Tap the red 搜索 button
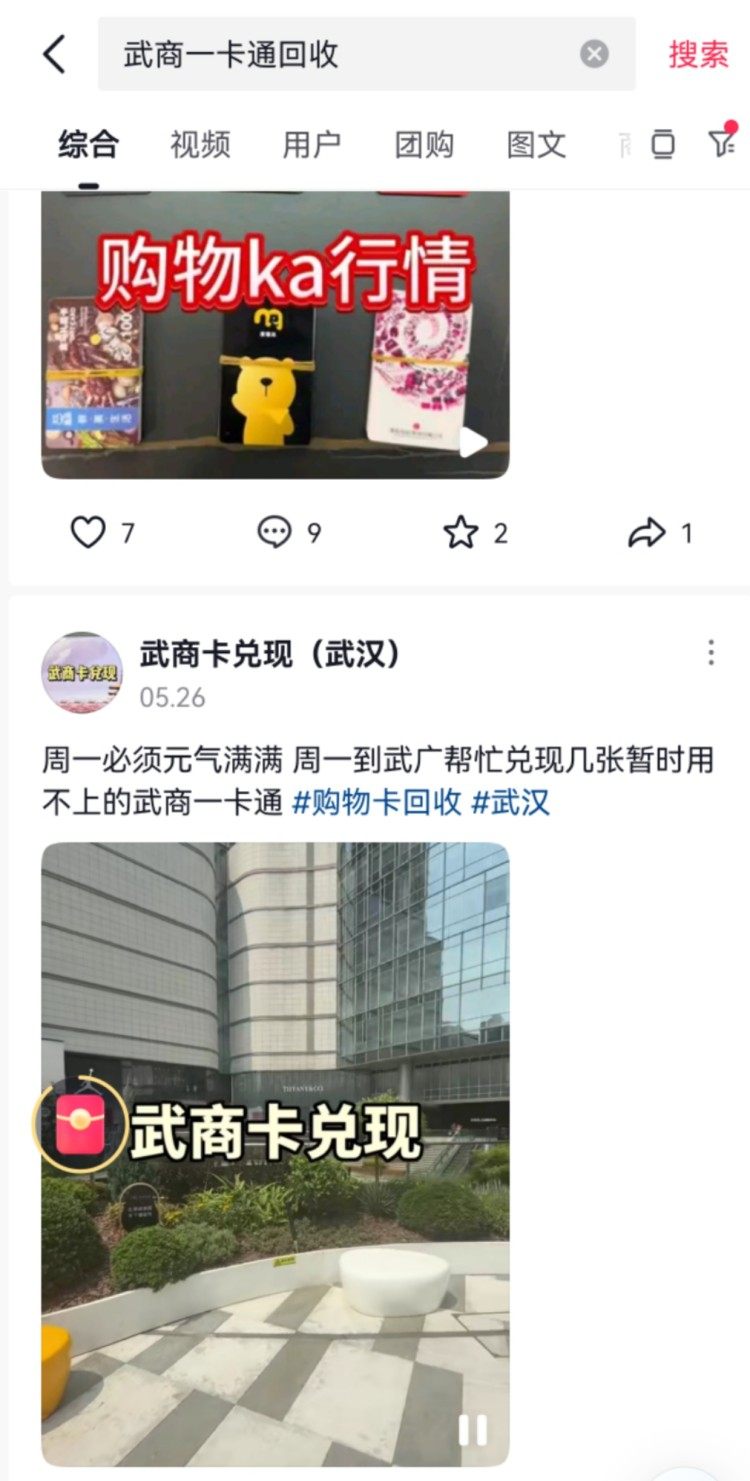The height and width of the screenshot is (1481, 750). (x=698, y=54)
